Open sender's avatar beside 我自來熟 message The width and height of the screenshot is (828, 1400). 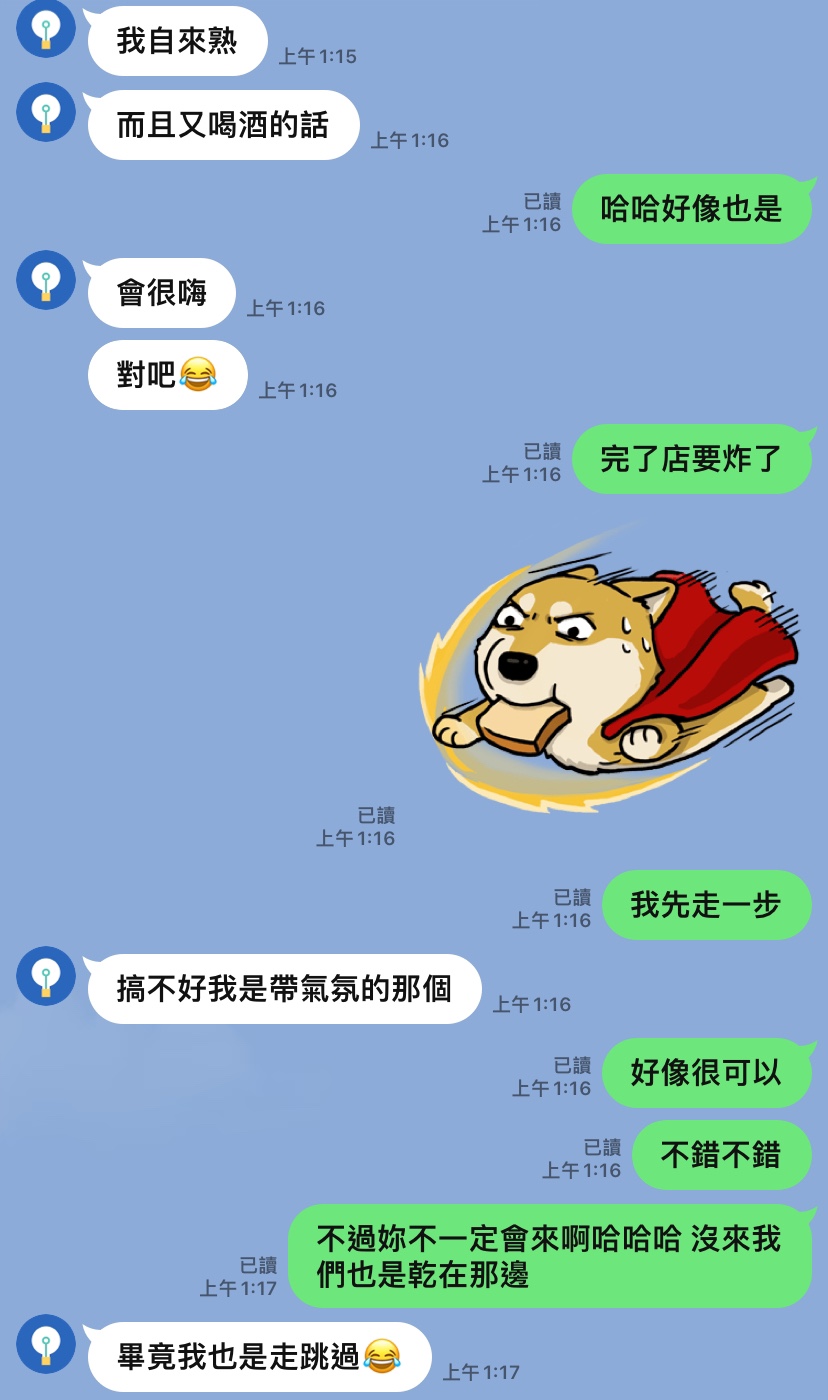click(x=46, y=28)
